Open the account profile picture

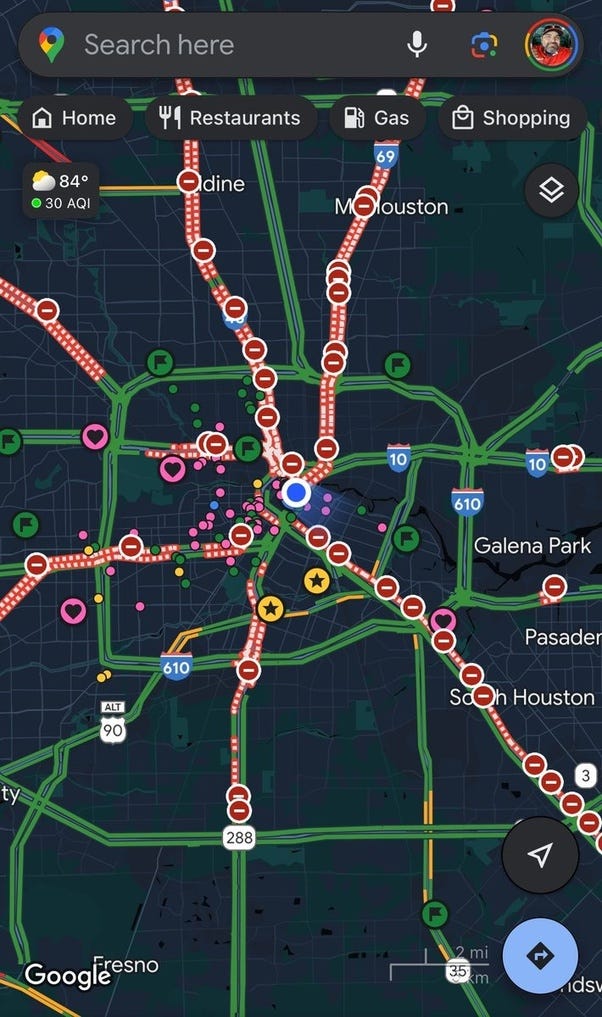(551, 45)
